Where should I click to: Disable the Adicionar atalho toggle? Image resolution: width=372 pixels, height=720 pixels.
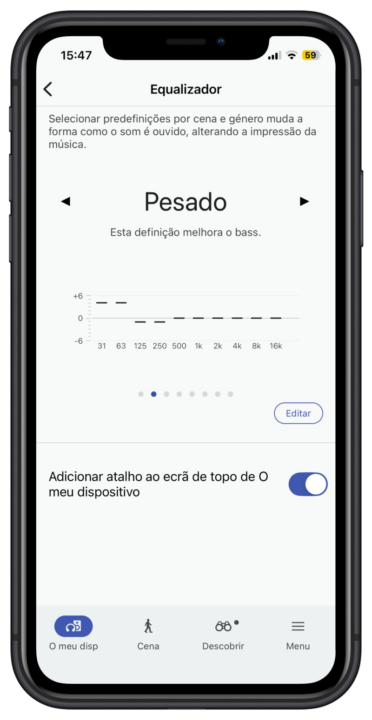pos(308,484)
